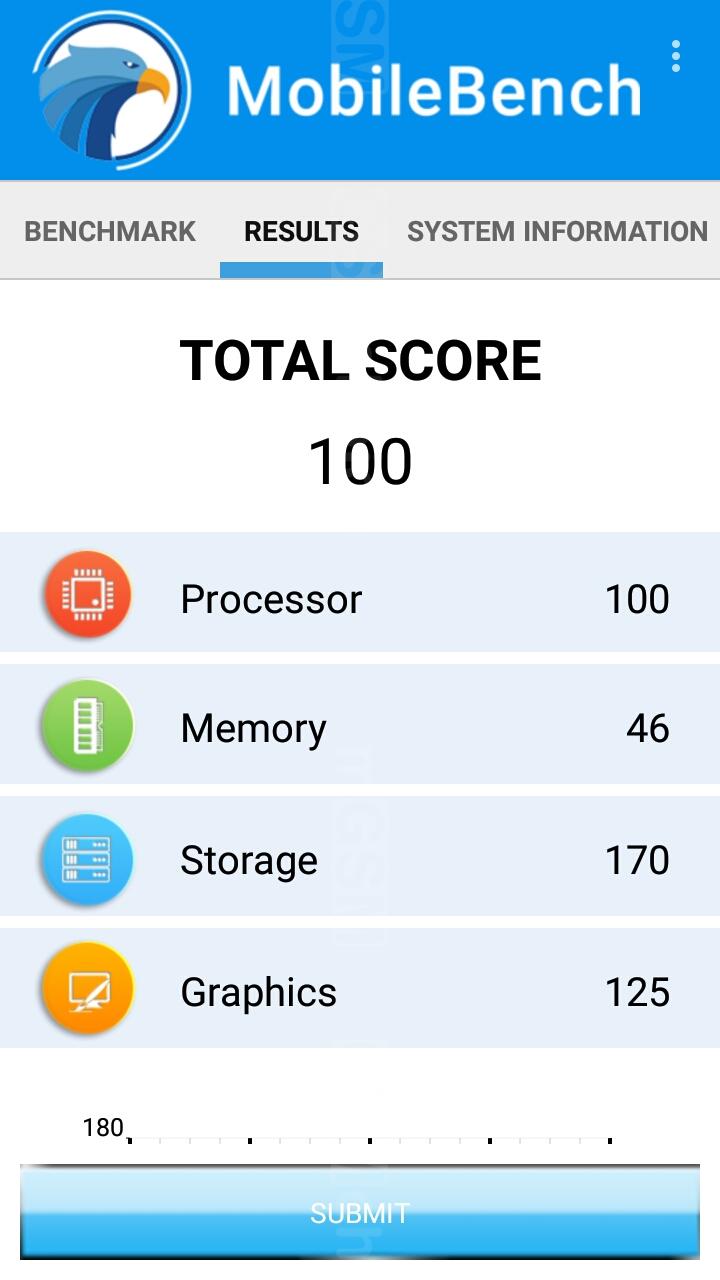Image resolution: width=720 pixels, height=1280 pixels.
Task: Open the Processor score row
Action: 360,598
